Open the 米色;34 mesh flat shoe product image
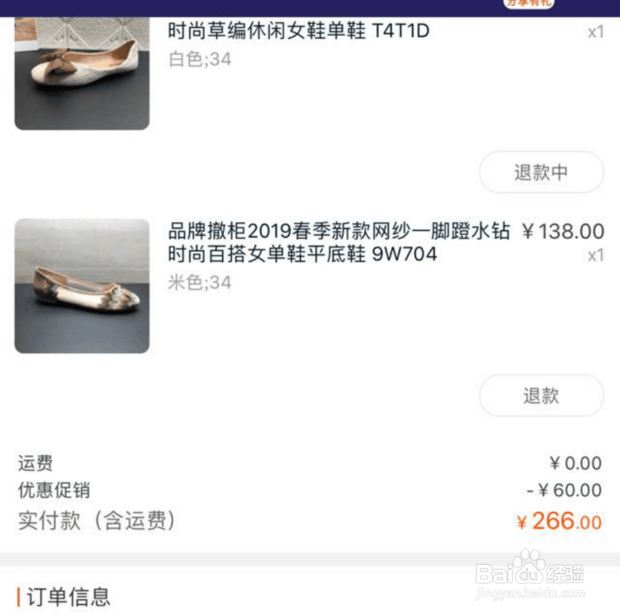Viewport: 620px width, 615px height. [82, 285]
